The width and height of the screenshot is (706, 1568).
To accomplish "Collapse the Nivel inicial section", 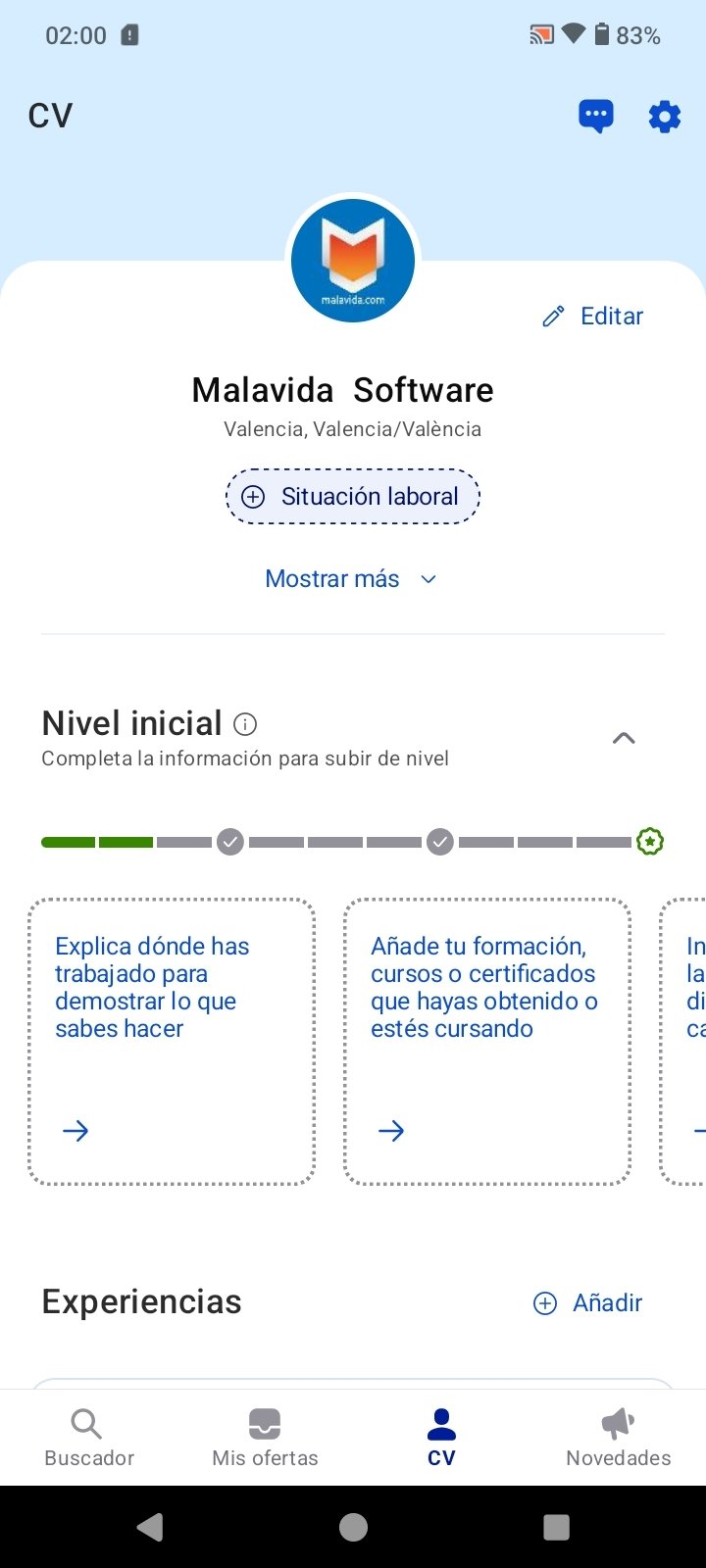I will coord(624,738).
